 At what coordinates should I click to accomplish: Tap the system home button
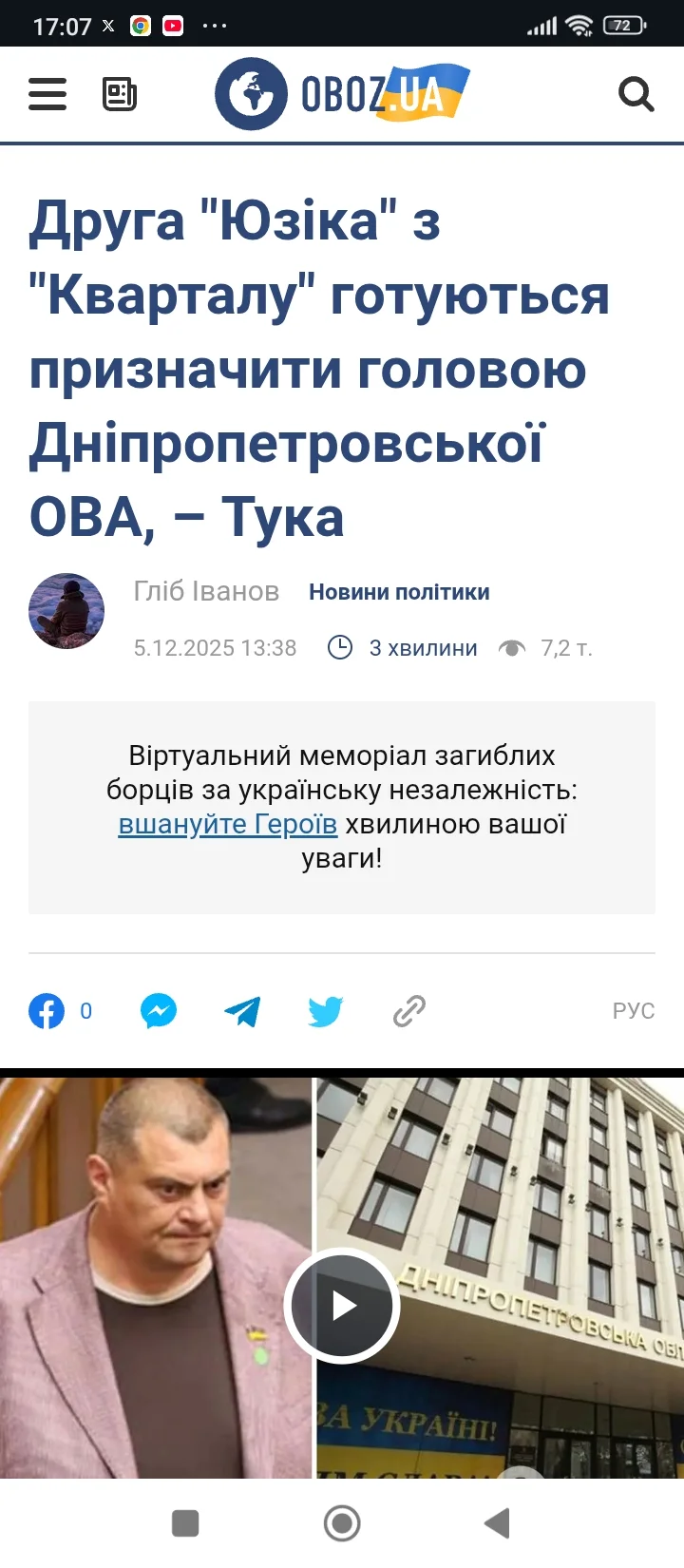coord(342,1523)
